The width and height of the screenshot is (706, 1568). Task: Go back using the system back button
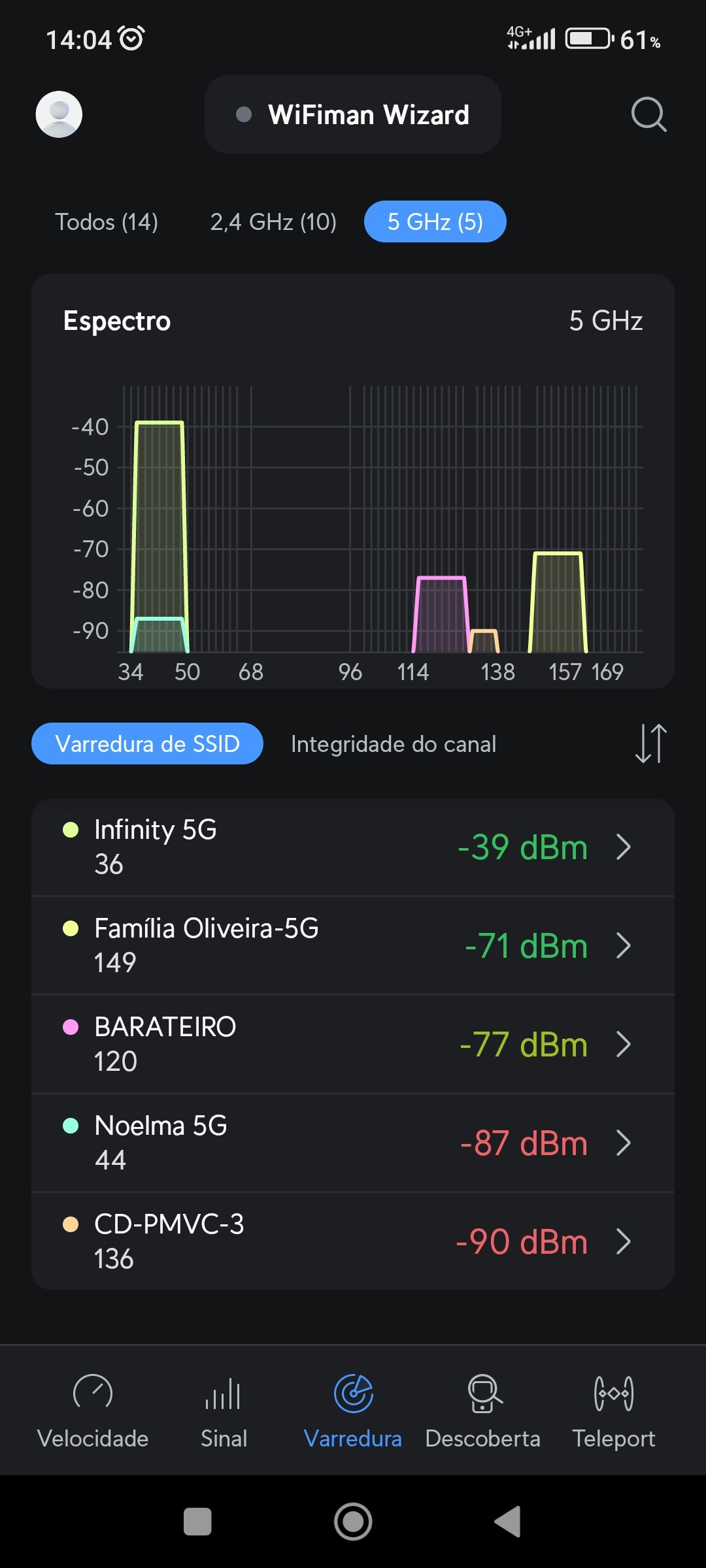(x=507, y=1522)
